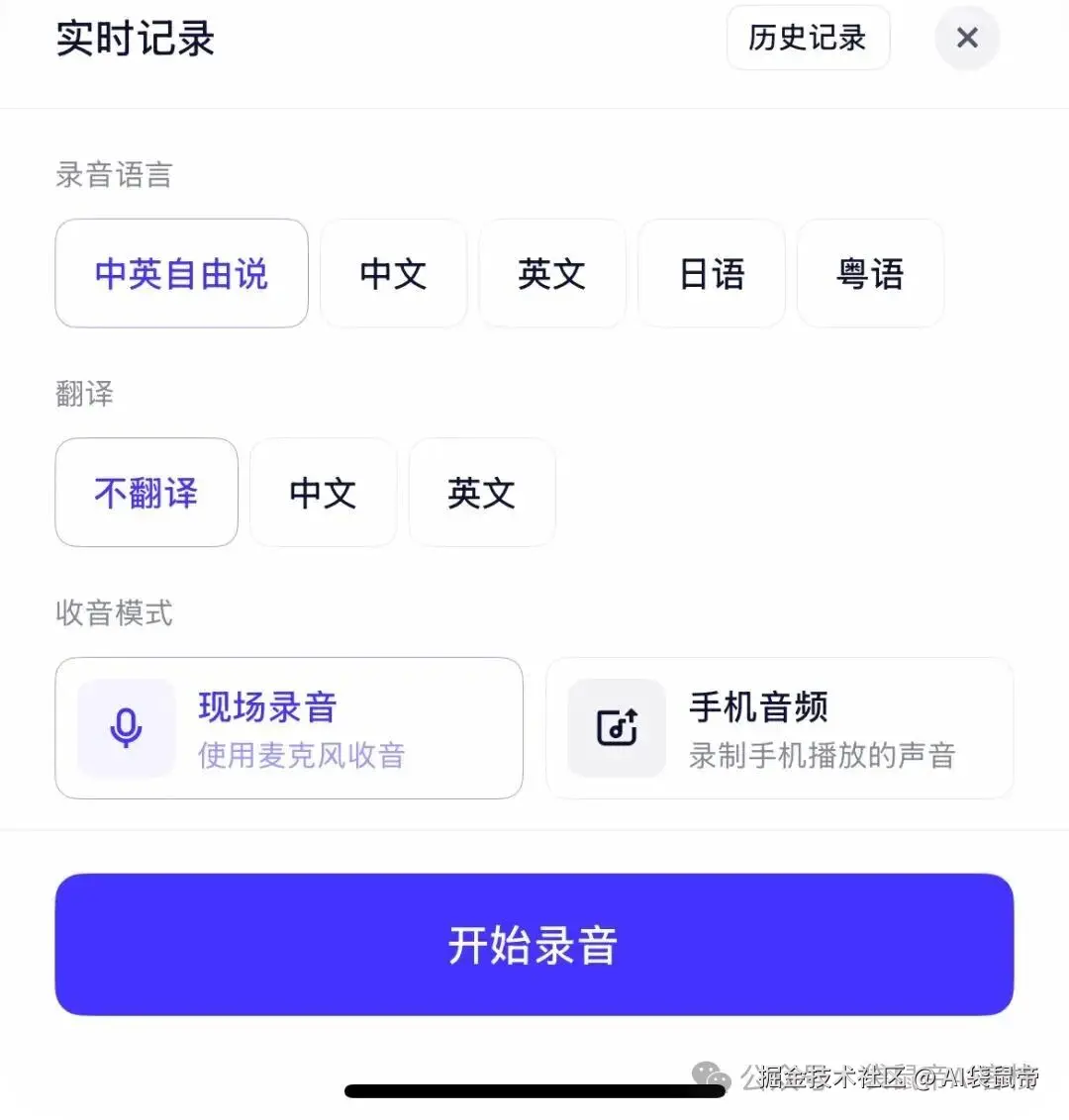Tap the 收音模式 section label
The image size is (1069, 1120).
[x=114, y=613]
